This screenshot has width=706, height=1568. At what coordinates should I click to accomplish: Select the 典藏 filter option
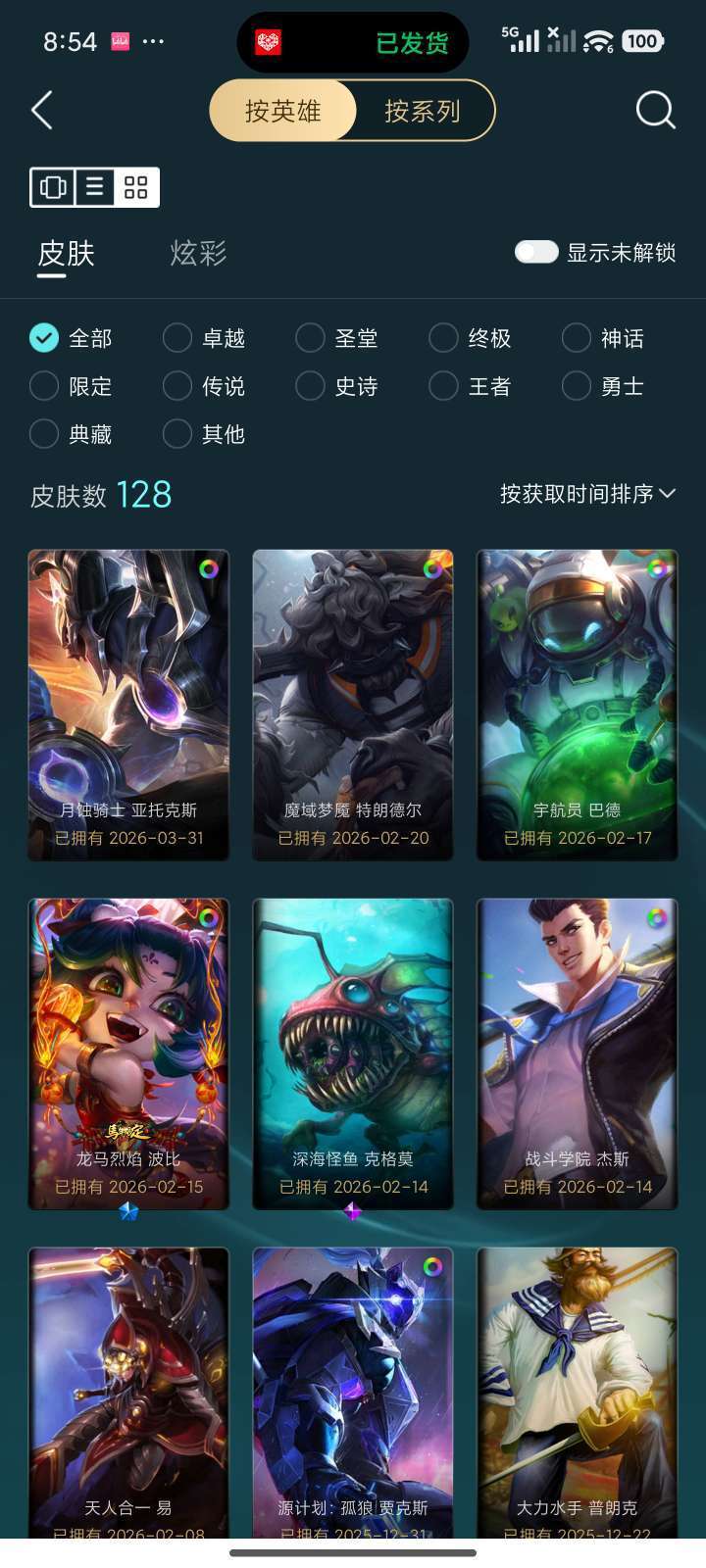click(76, 434)
